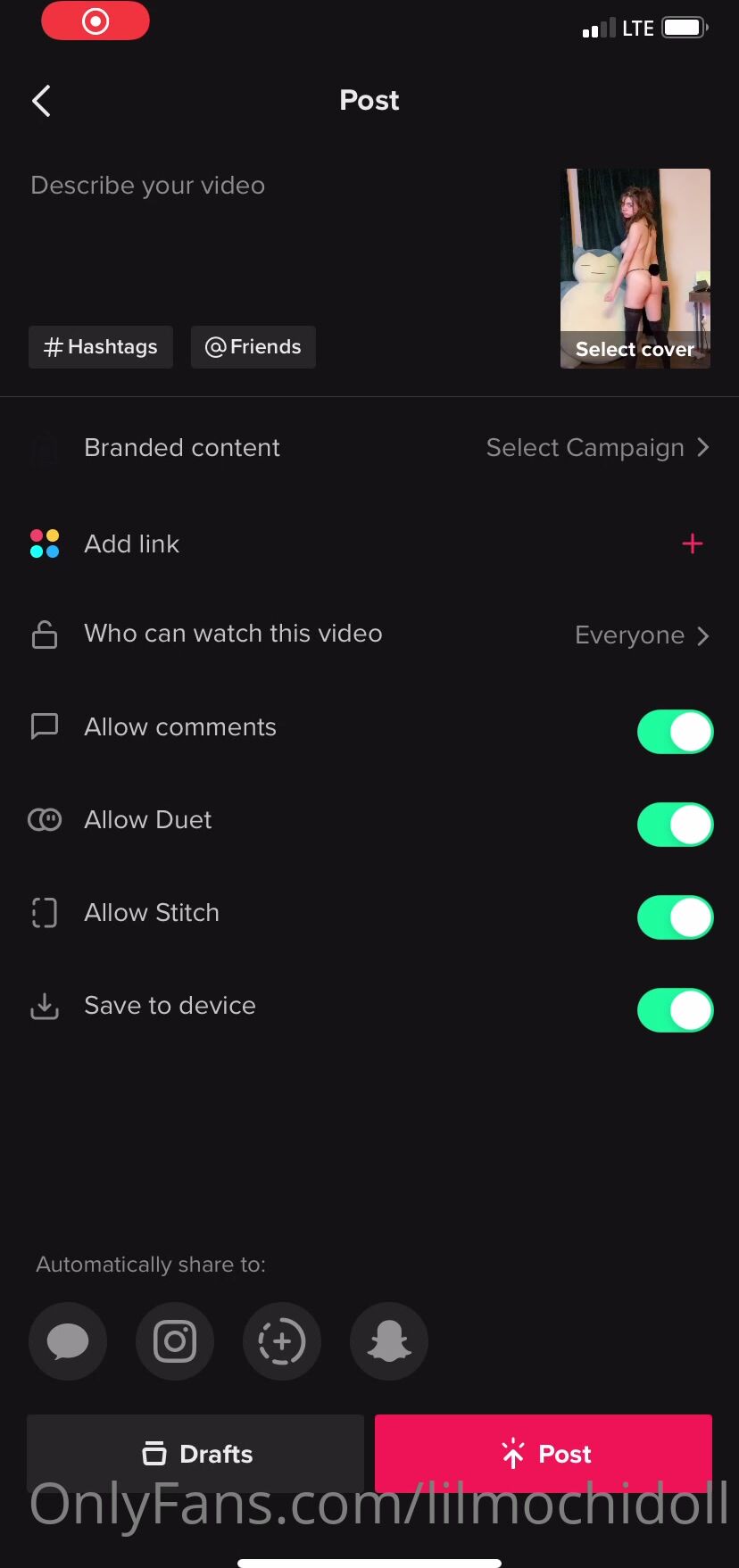
Task: Add Hashtags to the description
Action: [101, 347]
